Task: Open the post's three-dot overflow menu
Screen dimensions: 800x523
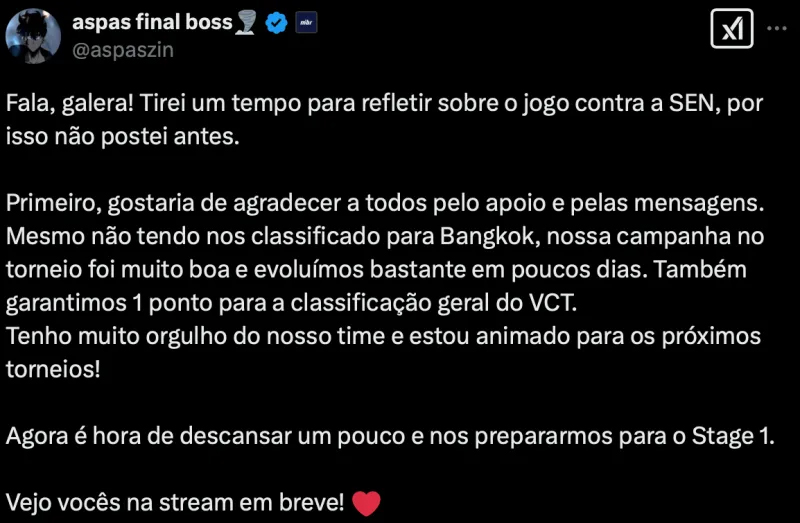Action: [776, 29]
